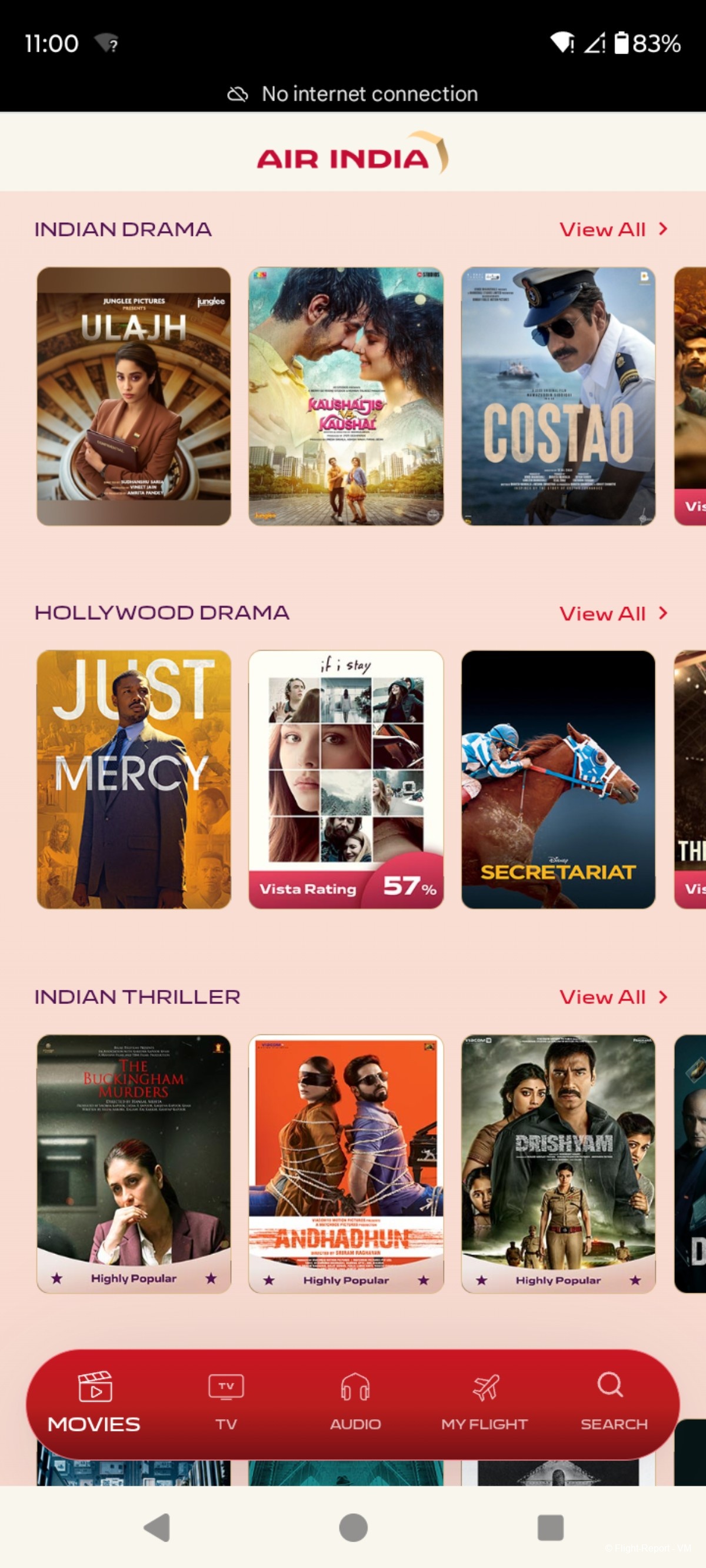The height and width of the screenshot is (1568, 706).
Task: Tap the system home button
Action: [354, 1527]
